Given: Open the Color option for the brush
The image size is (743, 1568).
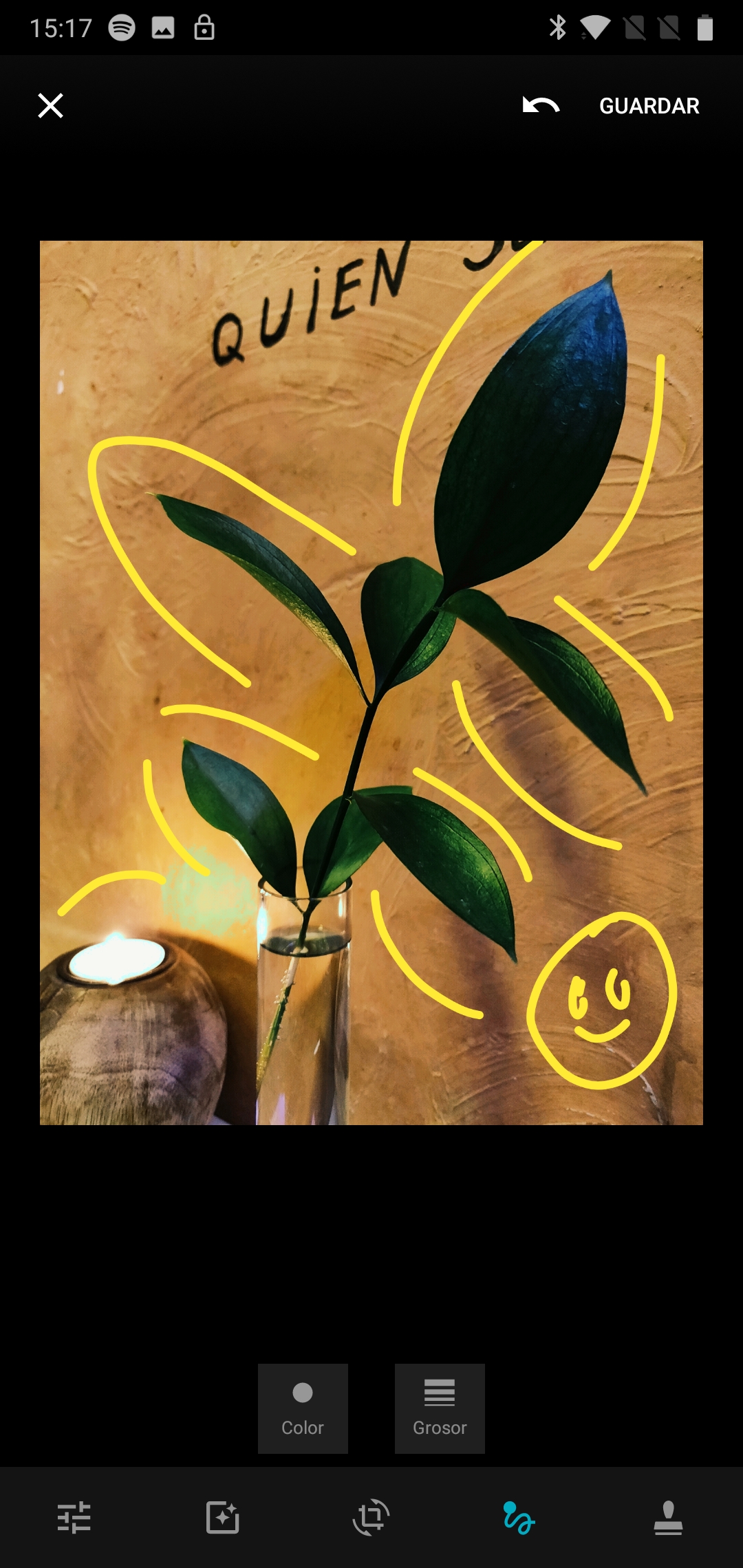Looking at the screenshot, I should (303, 1408).
